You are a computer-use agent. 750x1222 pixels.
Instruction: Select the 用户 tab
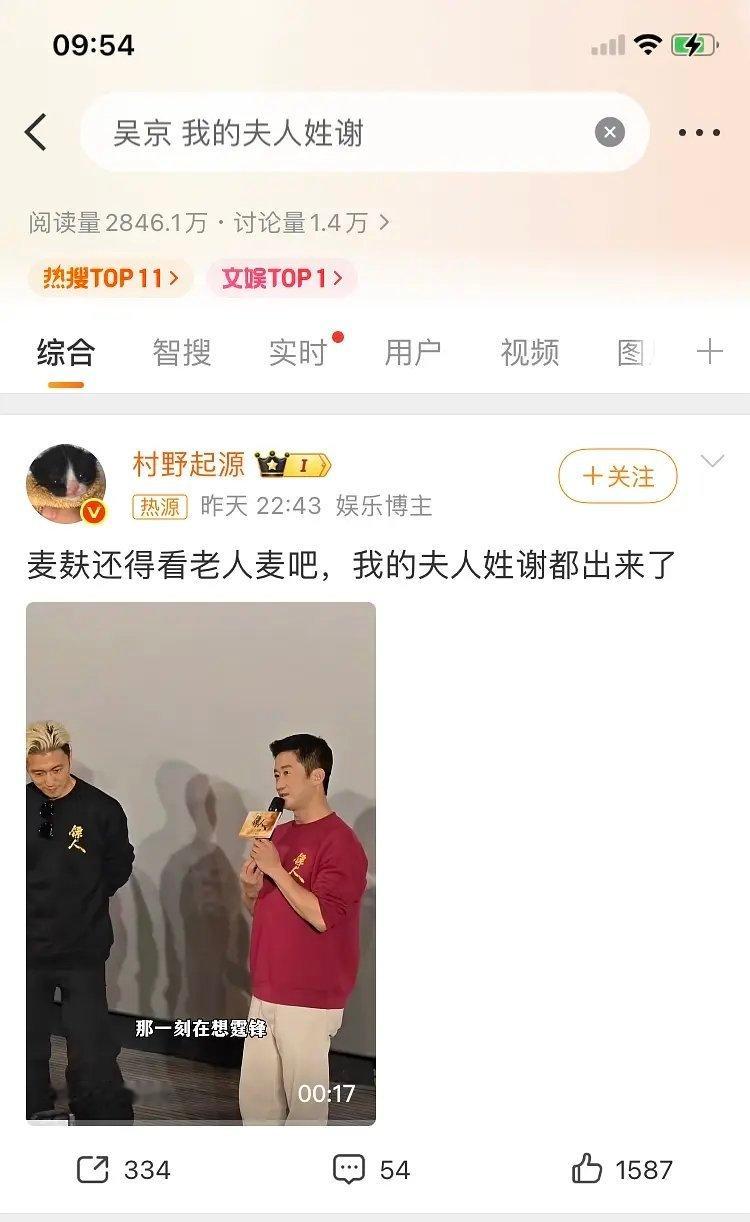414,352
